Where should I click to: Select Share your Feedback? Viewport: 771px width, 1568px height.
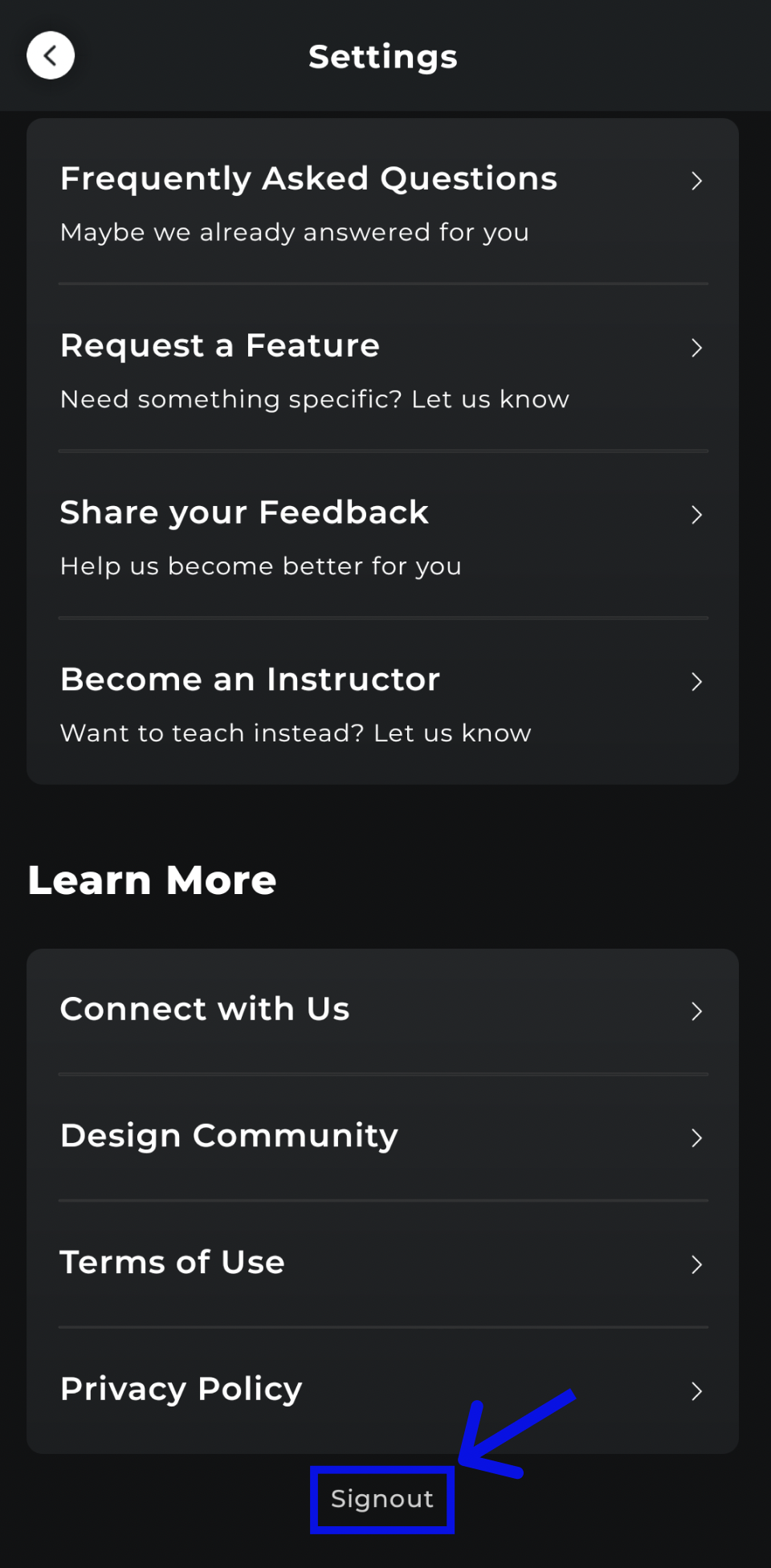click(x=382, y=535)
